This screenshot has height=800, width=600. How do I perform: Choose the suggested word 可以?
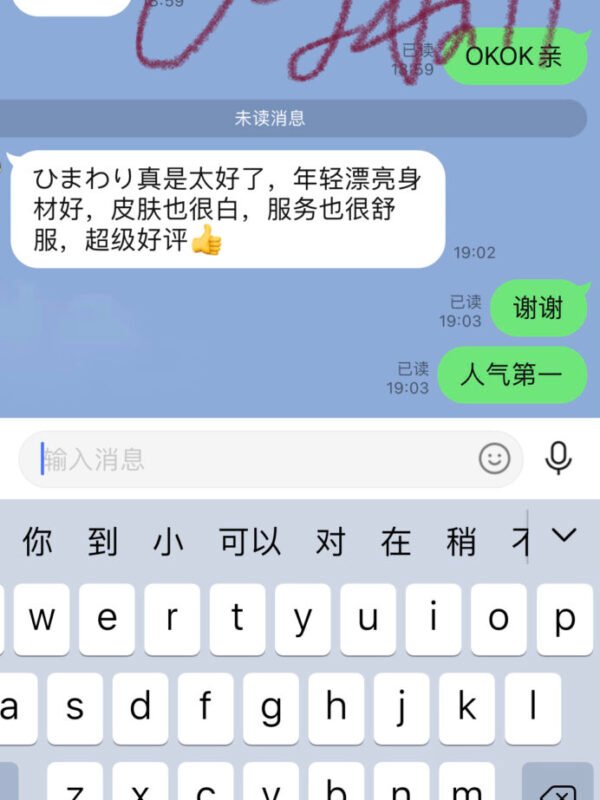tap(250, 541)
